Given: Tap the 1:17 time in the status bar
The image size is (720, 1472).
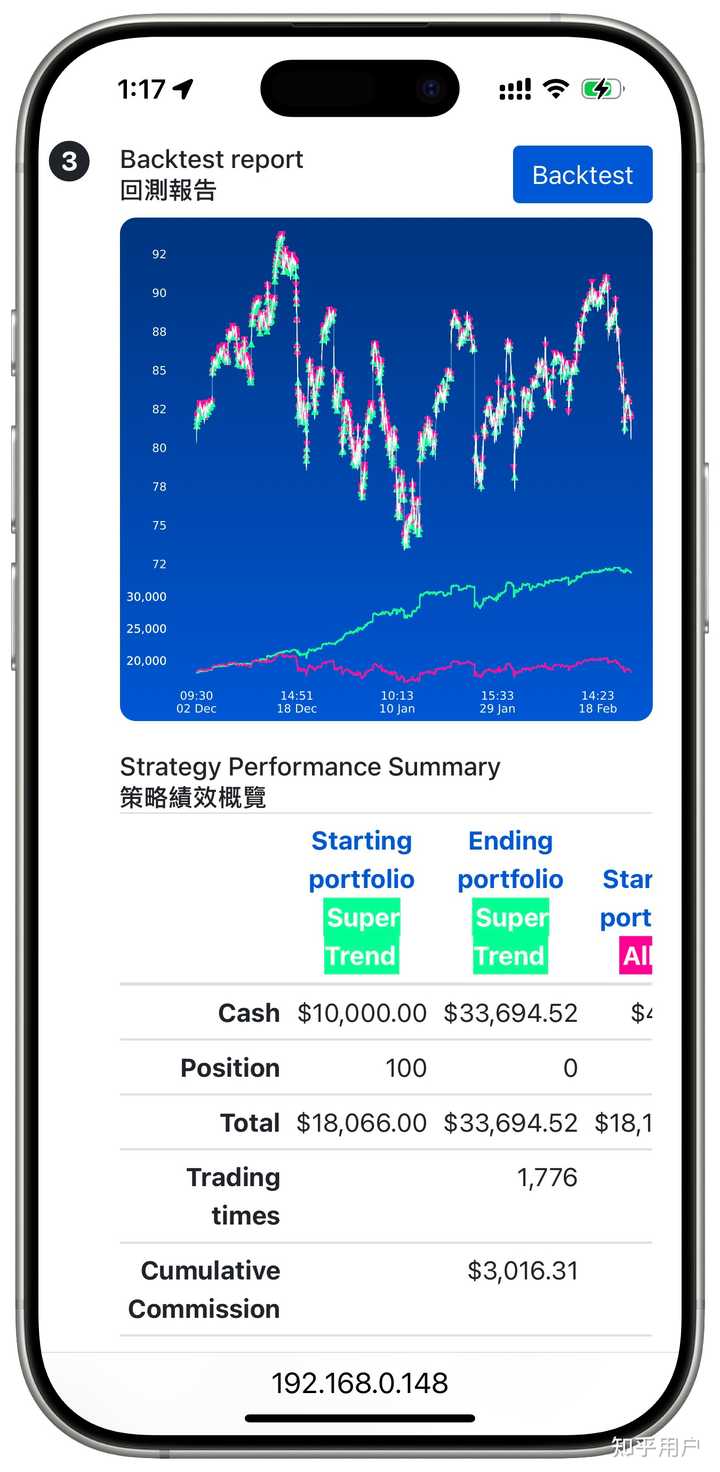Looking at the screenshot, I should pyautogui.click(x=143, y=89).
